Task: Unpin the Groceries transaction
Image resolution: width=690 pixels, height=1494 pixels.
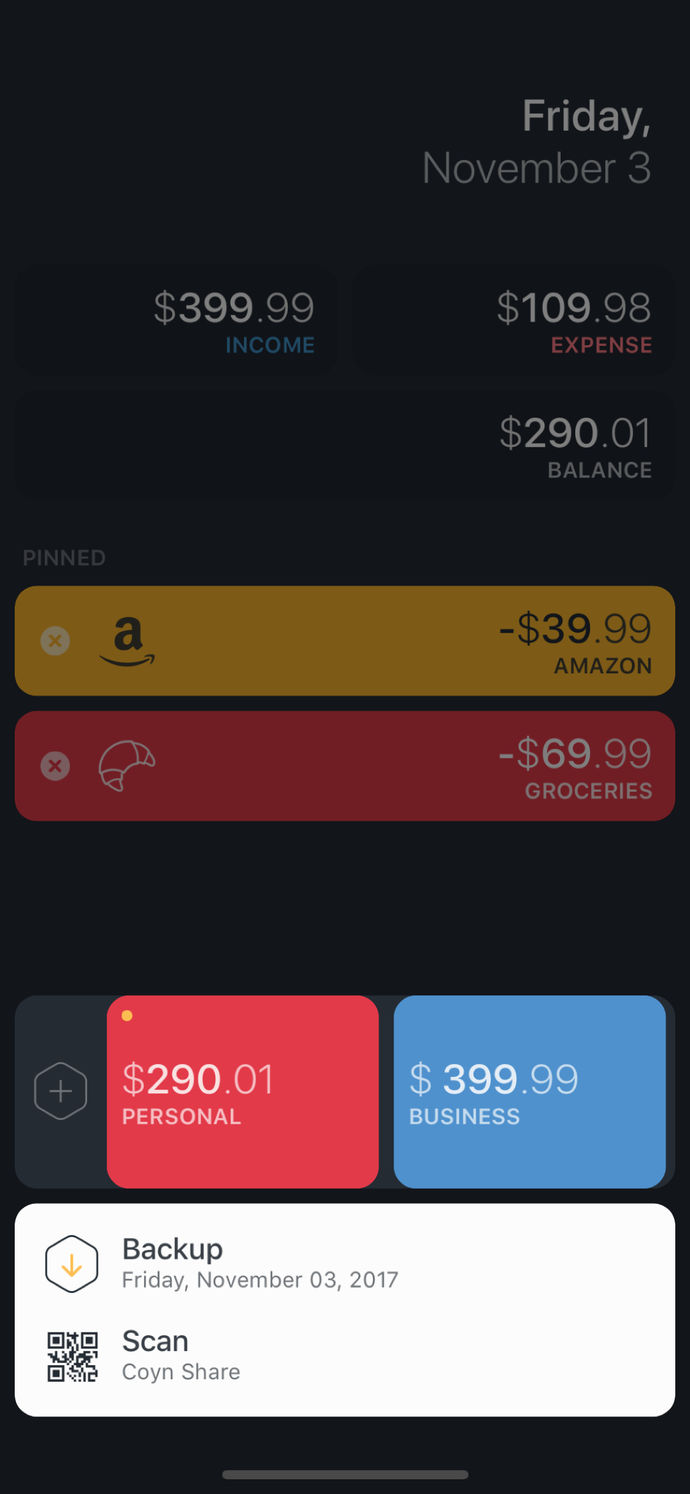Action: point(55,766)
